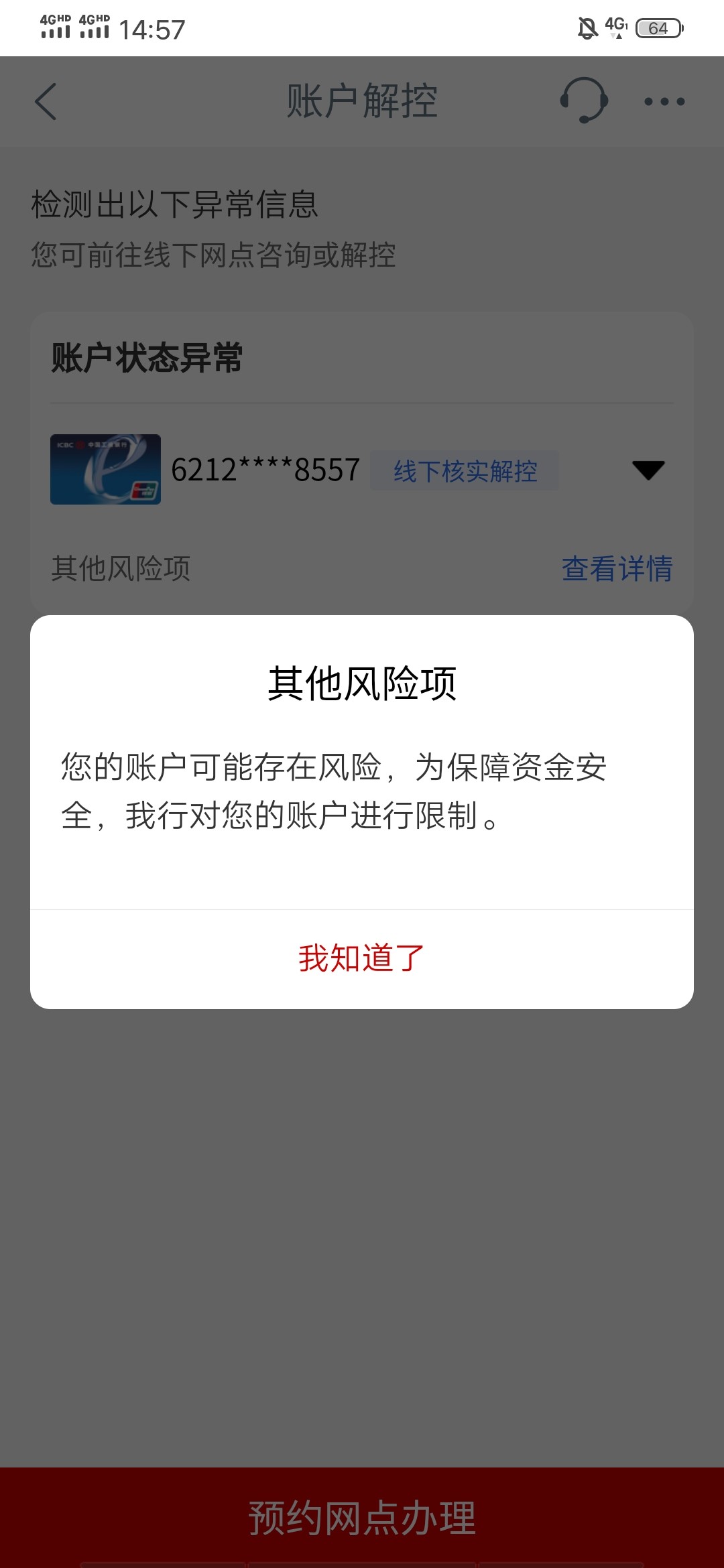Open the three-dot overflow menu
This screenshot has width=724, height=1568.
(664, 102)
